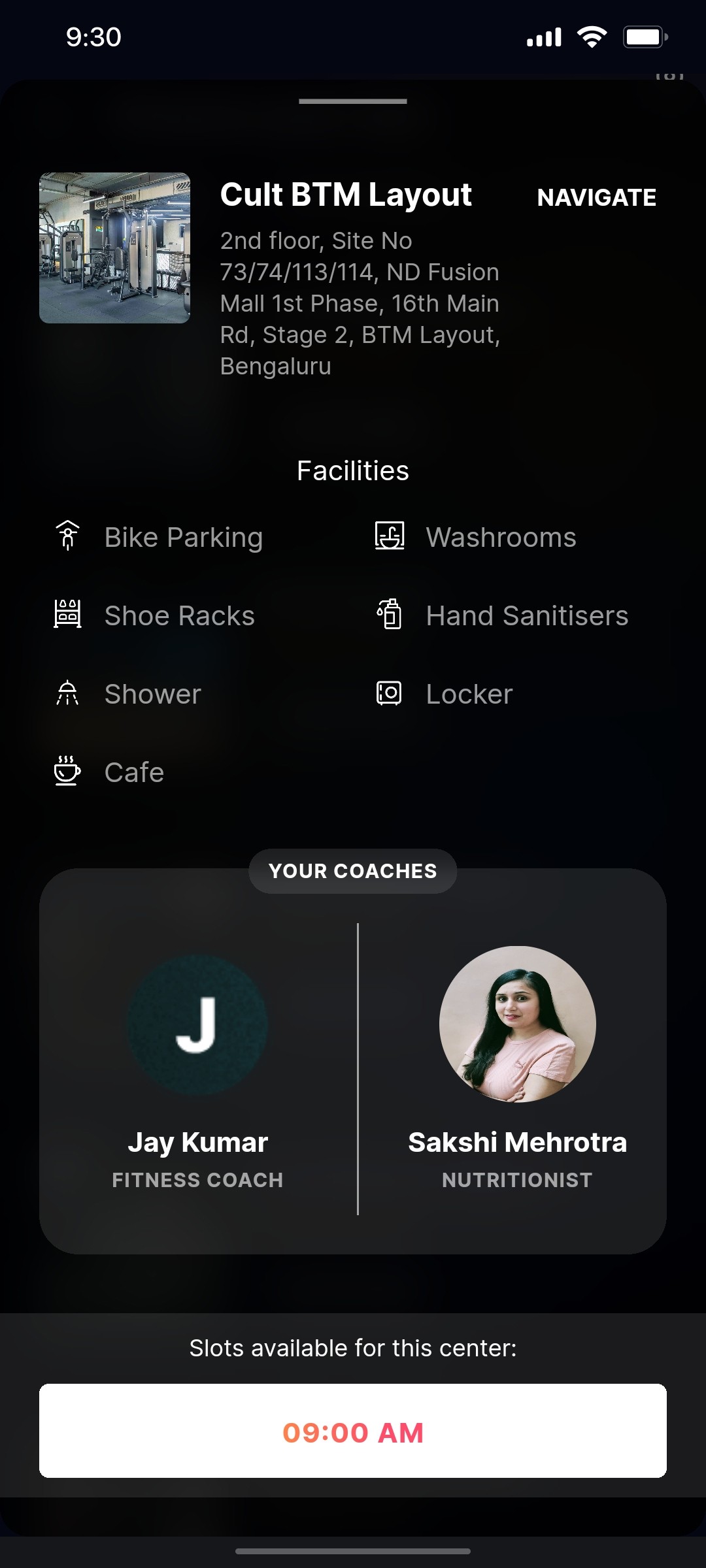Click the Hand Sanitisers facility icon

(x=388, y=614)
